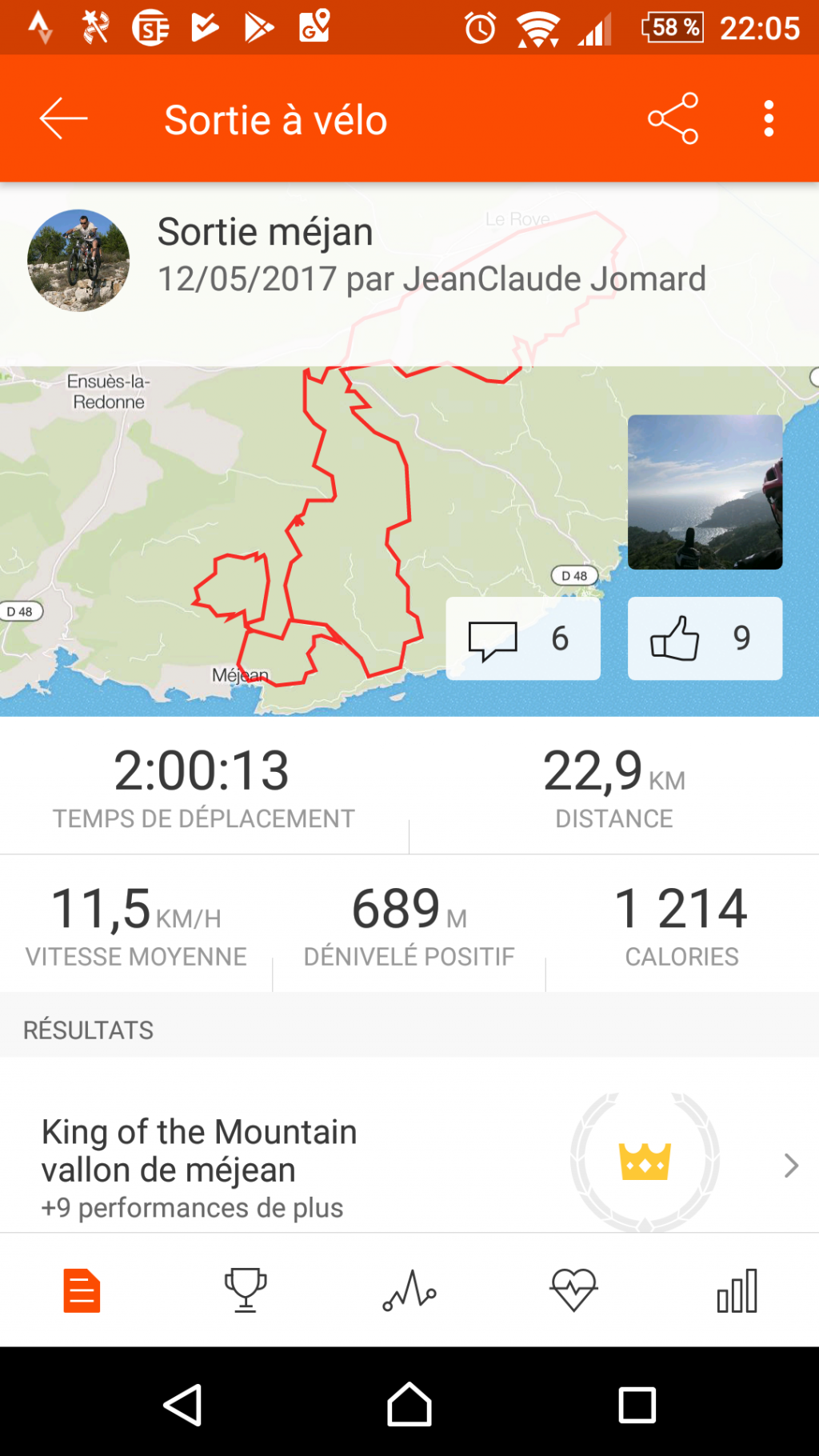Open JeanClaude Jomard's profile picture
Viewport: 819px width, 1456px height.
[78, 260]
